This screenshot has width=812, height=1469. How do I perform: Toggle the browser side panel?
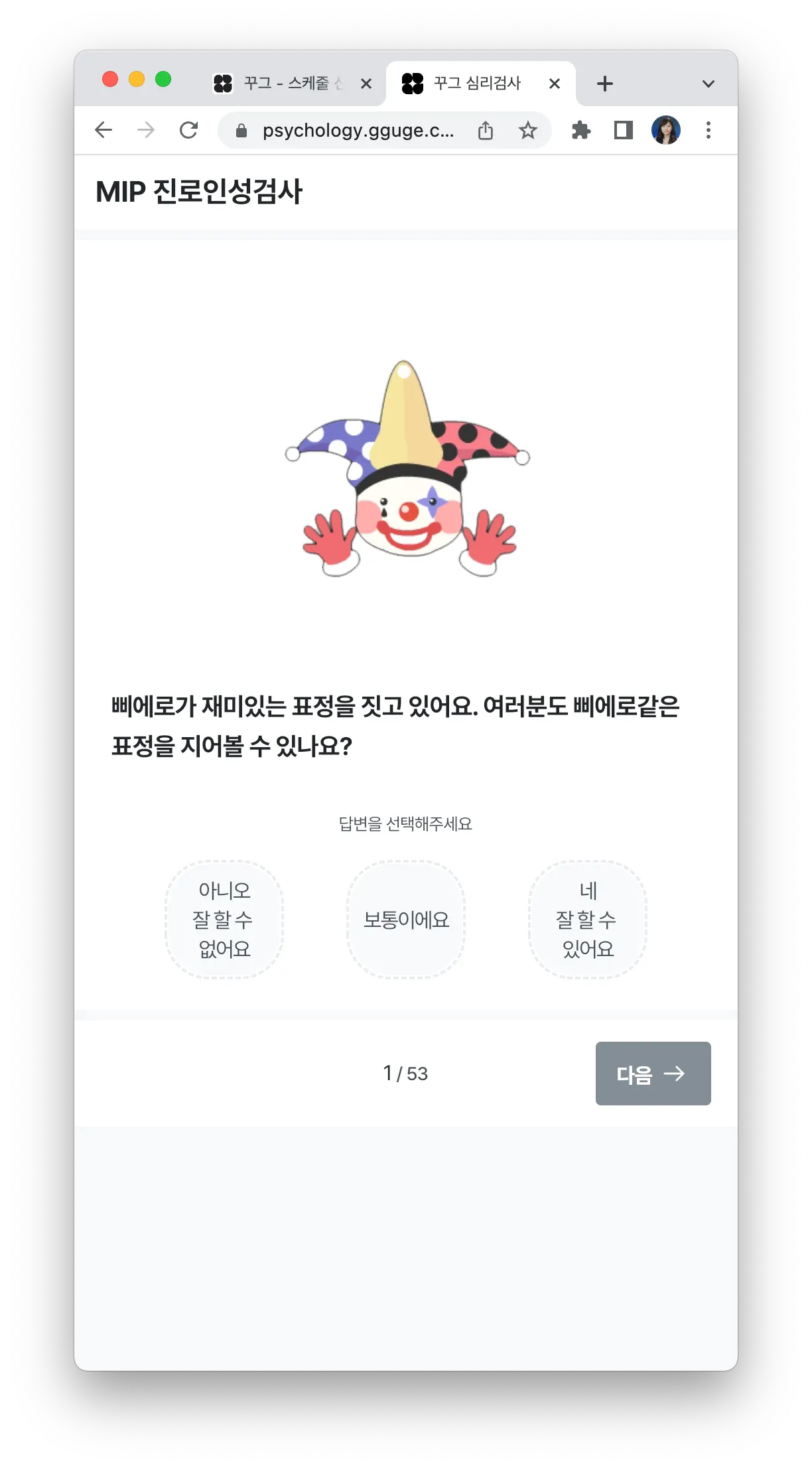(624, 130)
